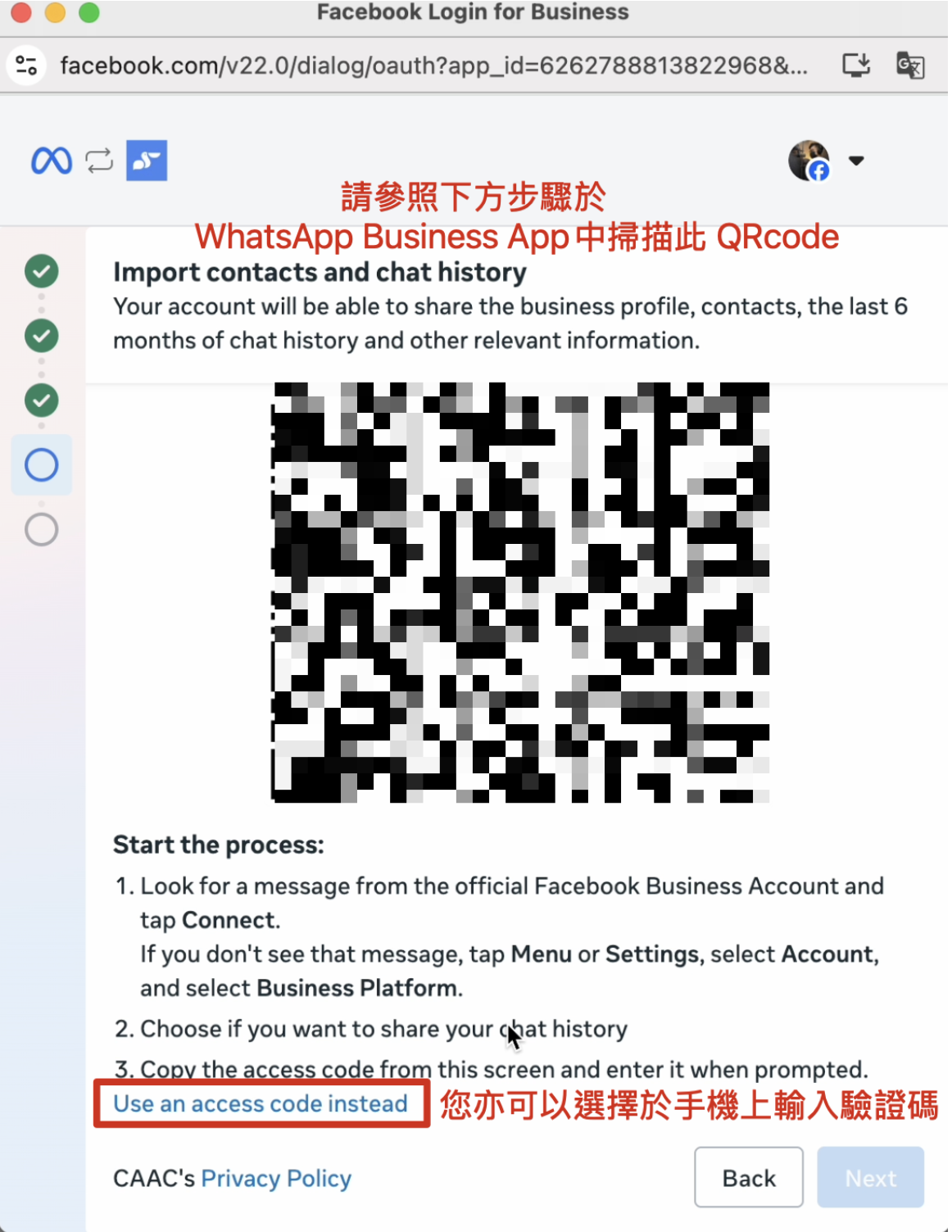Maximize the window with the green button
The image size is (952, 1232).
coord(88,12)
